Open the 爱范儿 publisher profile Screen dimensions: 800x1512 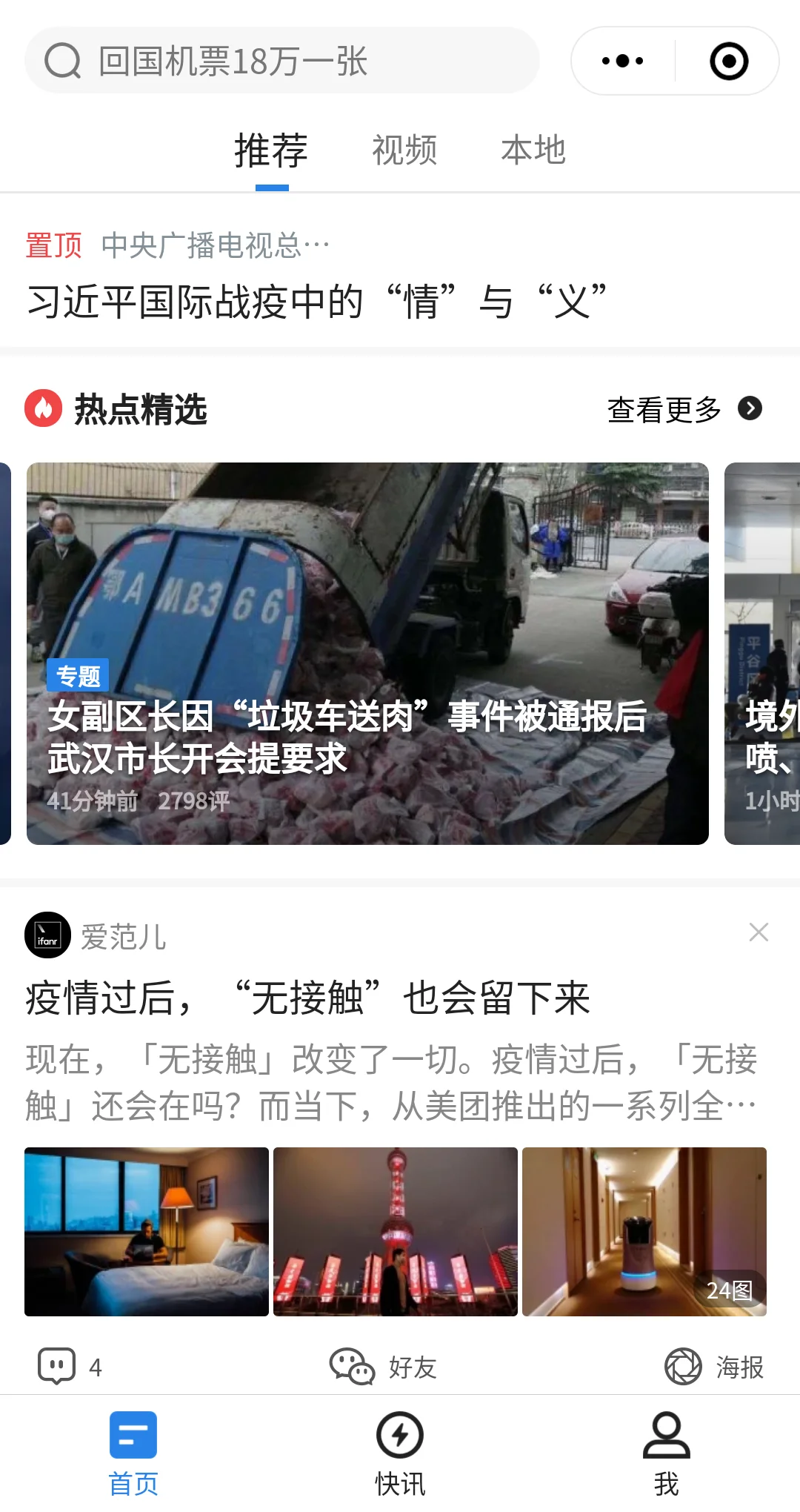pyautogui.click(x=96, y=936)
